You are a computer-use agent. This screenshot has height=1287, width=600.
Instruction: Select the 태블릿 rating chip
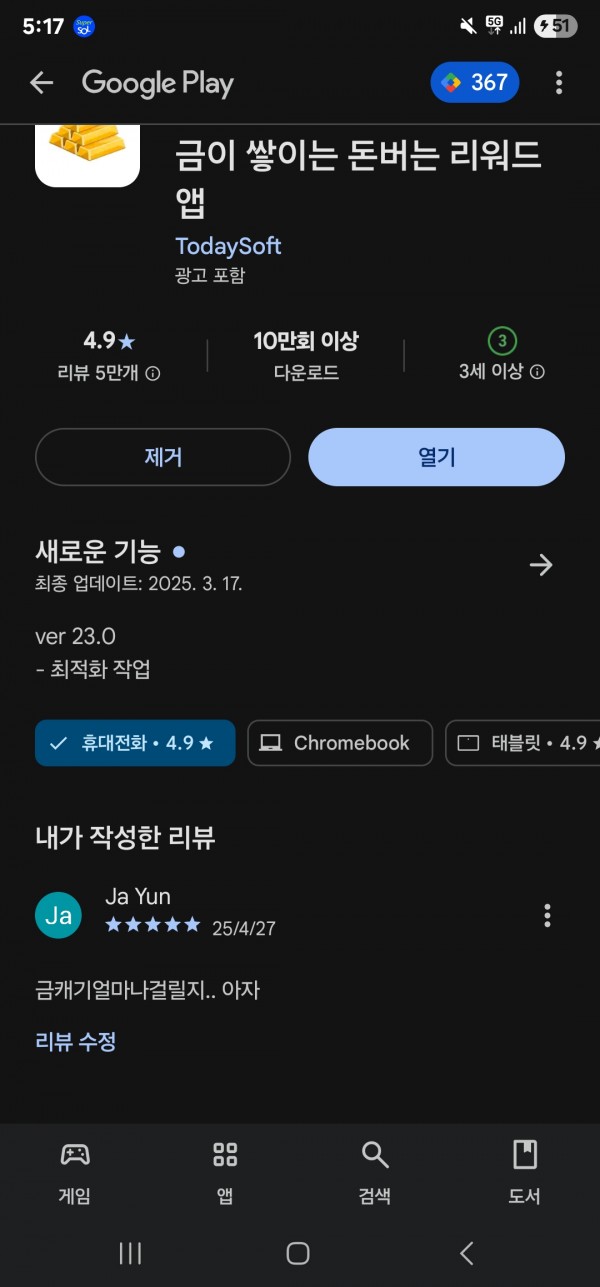525,743
